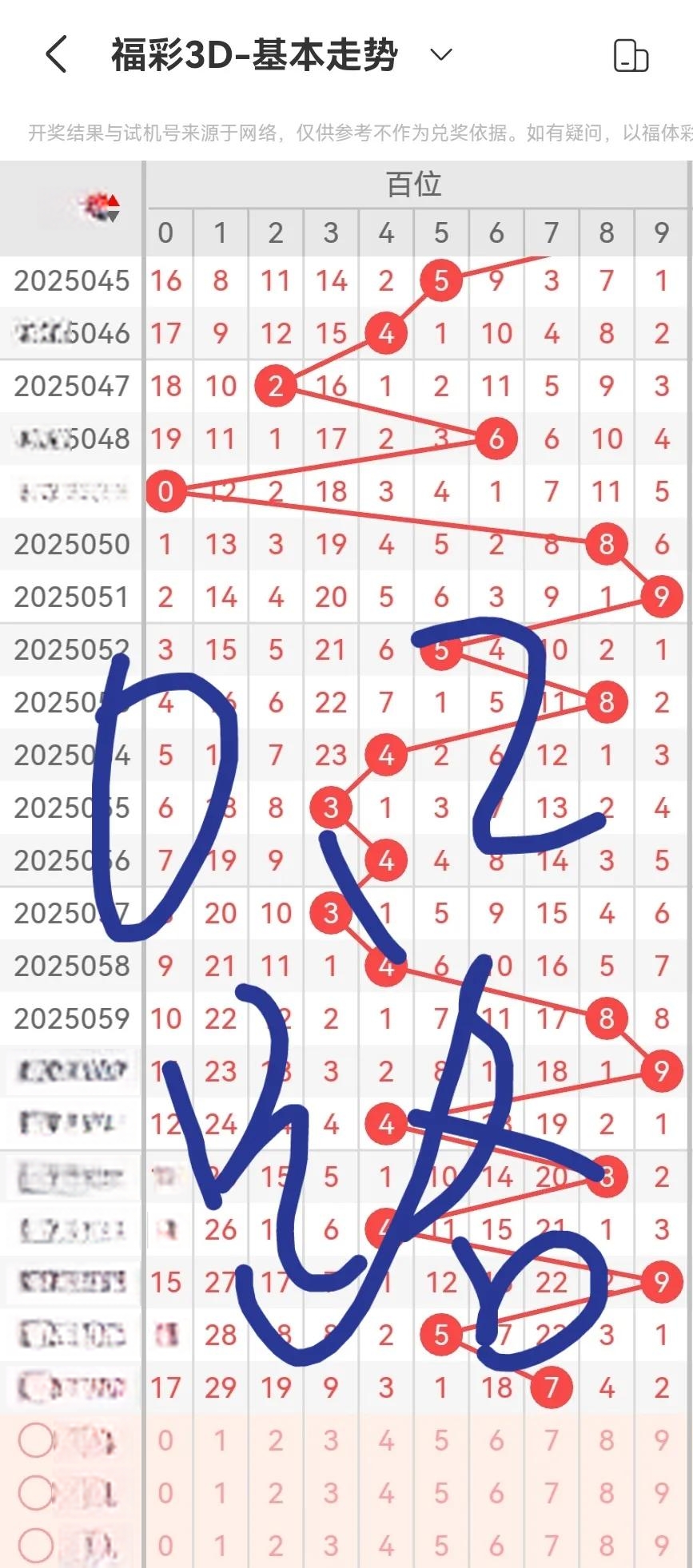Image resolution: width=693 pixels, height=1568 pixels.
Task: Expand the 福彩3D-基本走势 title dropdown
Action: 441,55
